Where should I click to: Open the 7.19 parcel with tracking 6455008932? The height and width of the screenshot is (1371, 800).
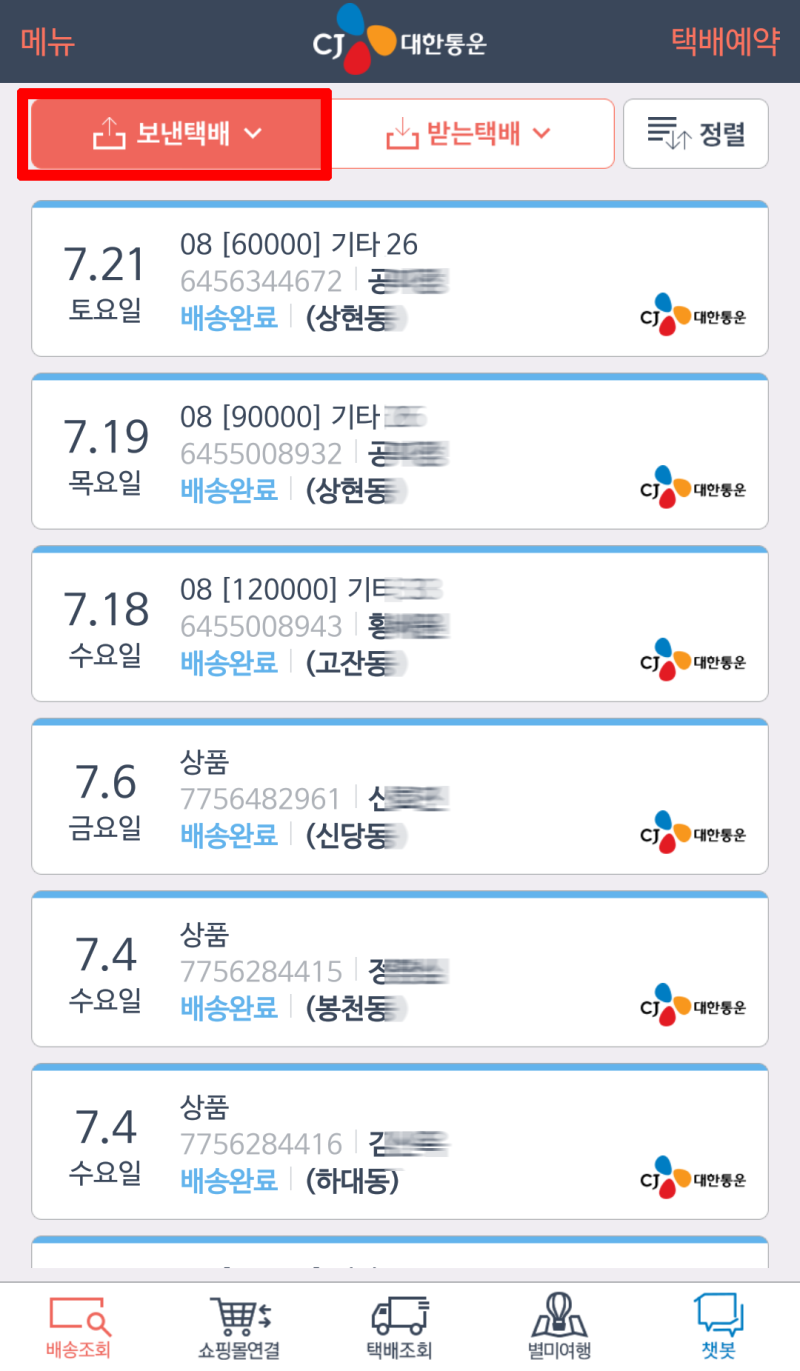pyautogui.click(x=400, y=452)
